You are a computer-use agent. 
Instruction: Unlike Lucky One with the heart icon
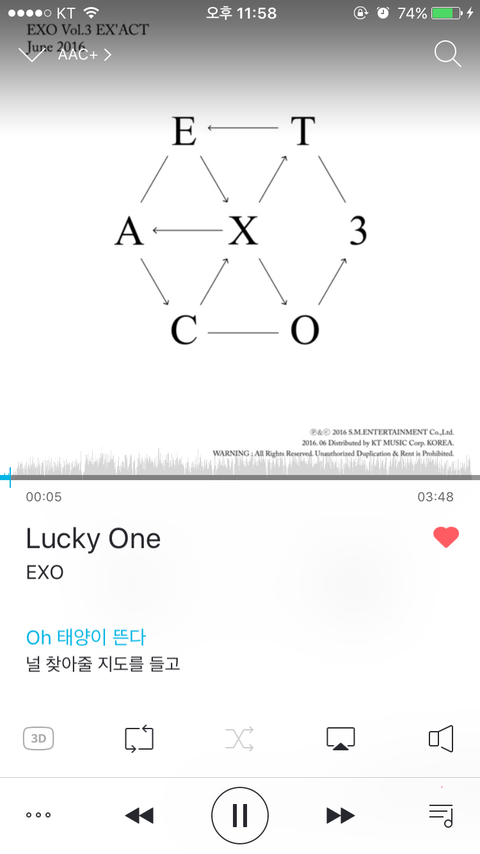coord(446,538)
